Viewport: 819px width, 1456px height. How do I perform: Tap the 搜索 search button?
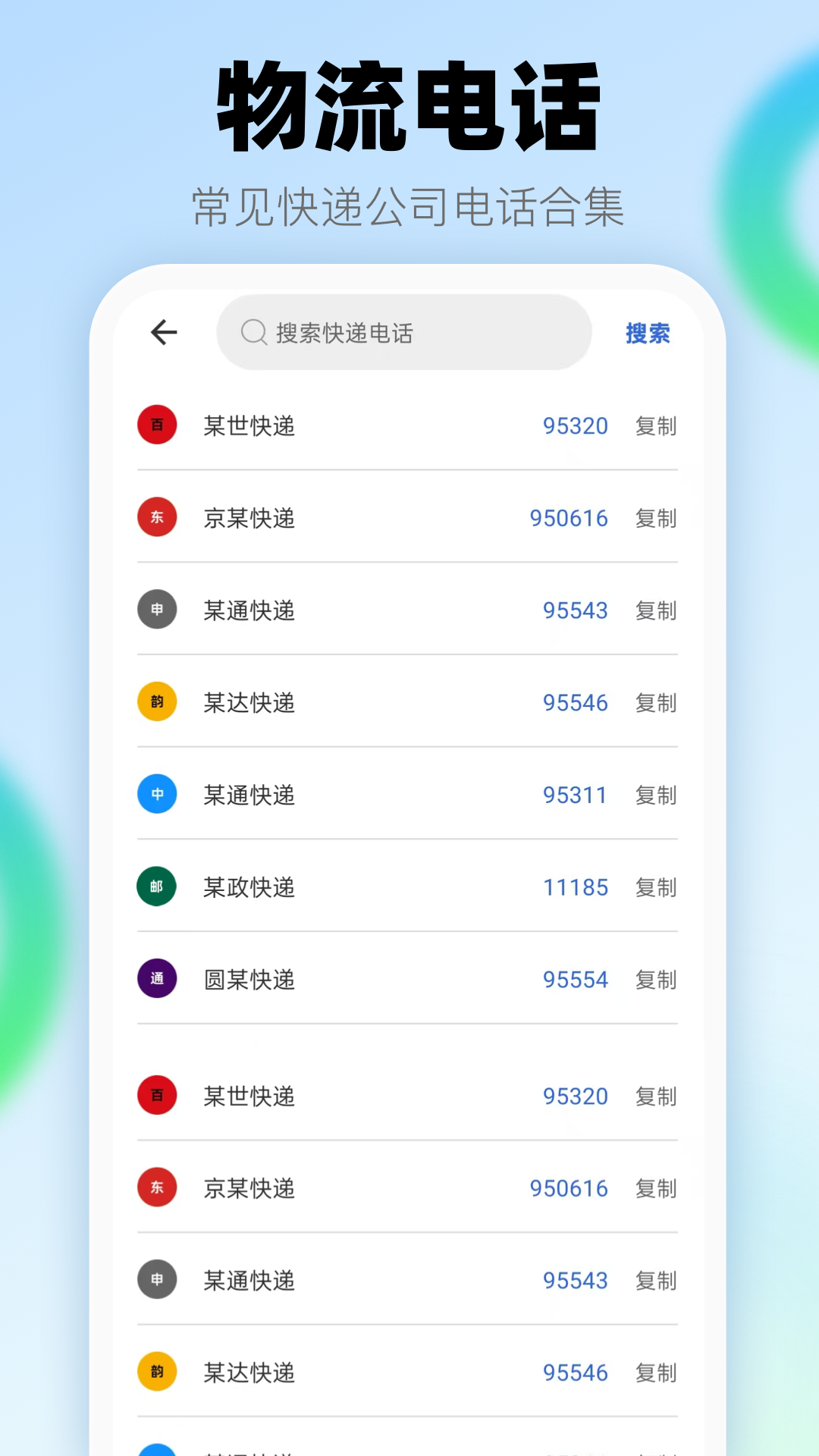point(646,333)
